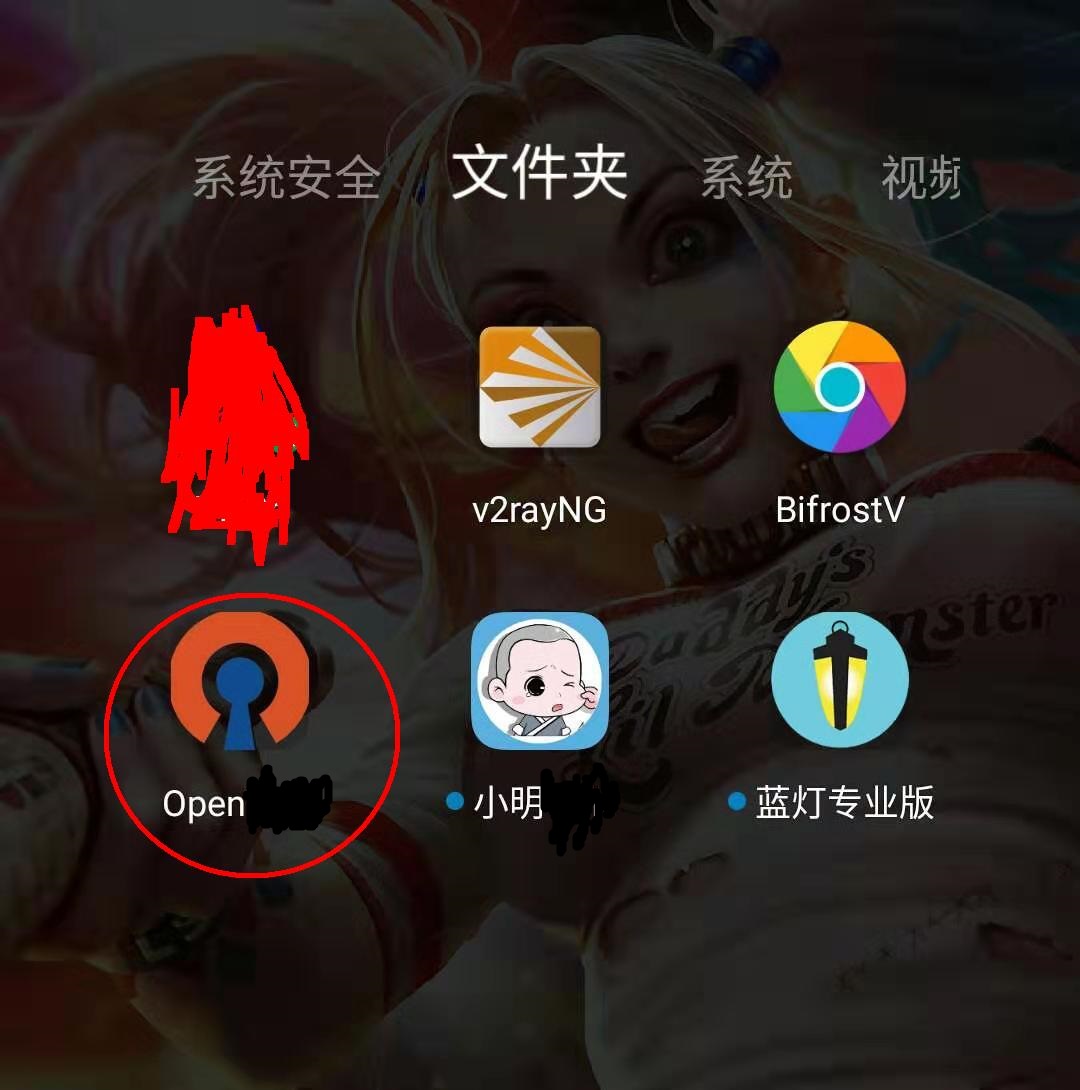Launch the 小明 app with monk avatar

point(540,680)
